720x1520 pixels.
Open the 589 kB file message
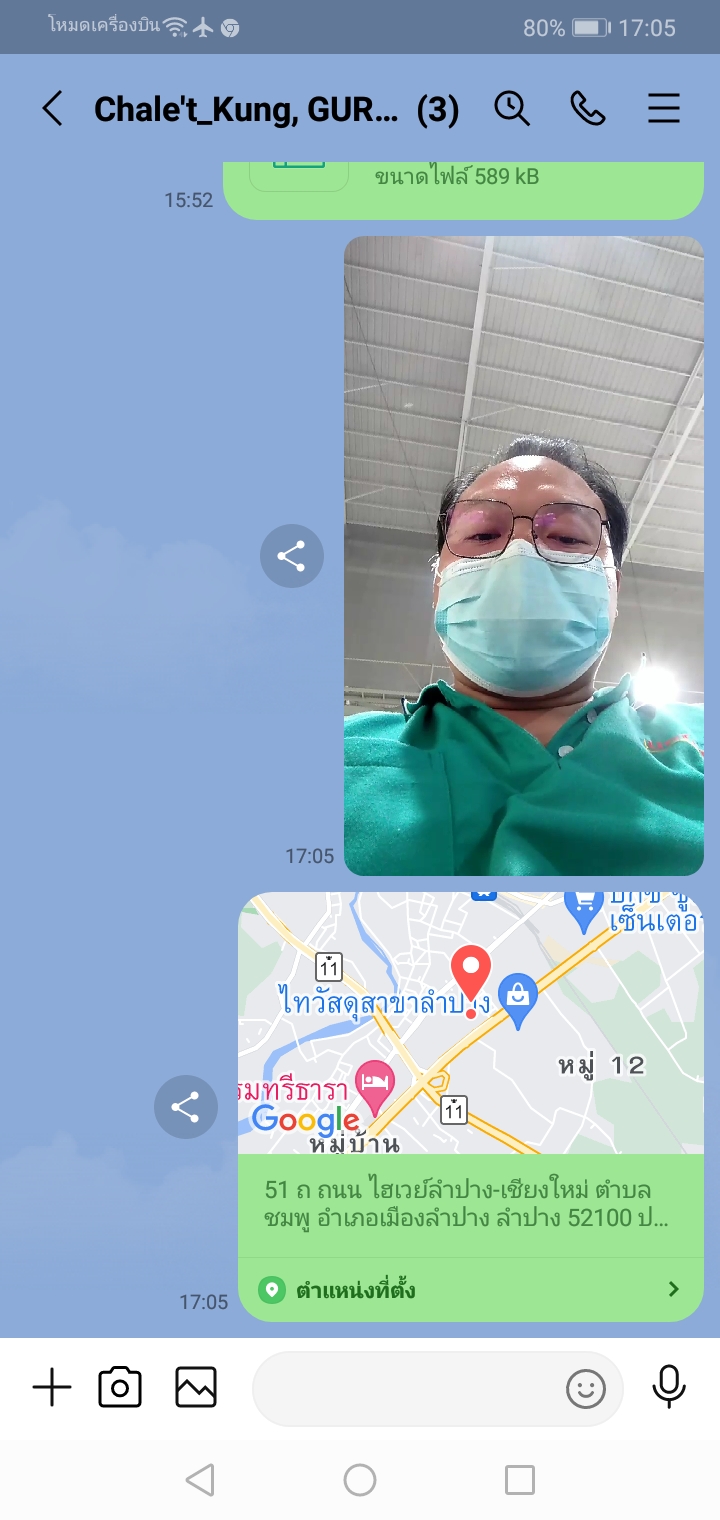point(464,186)
